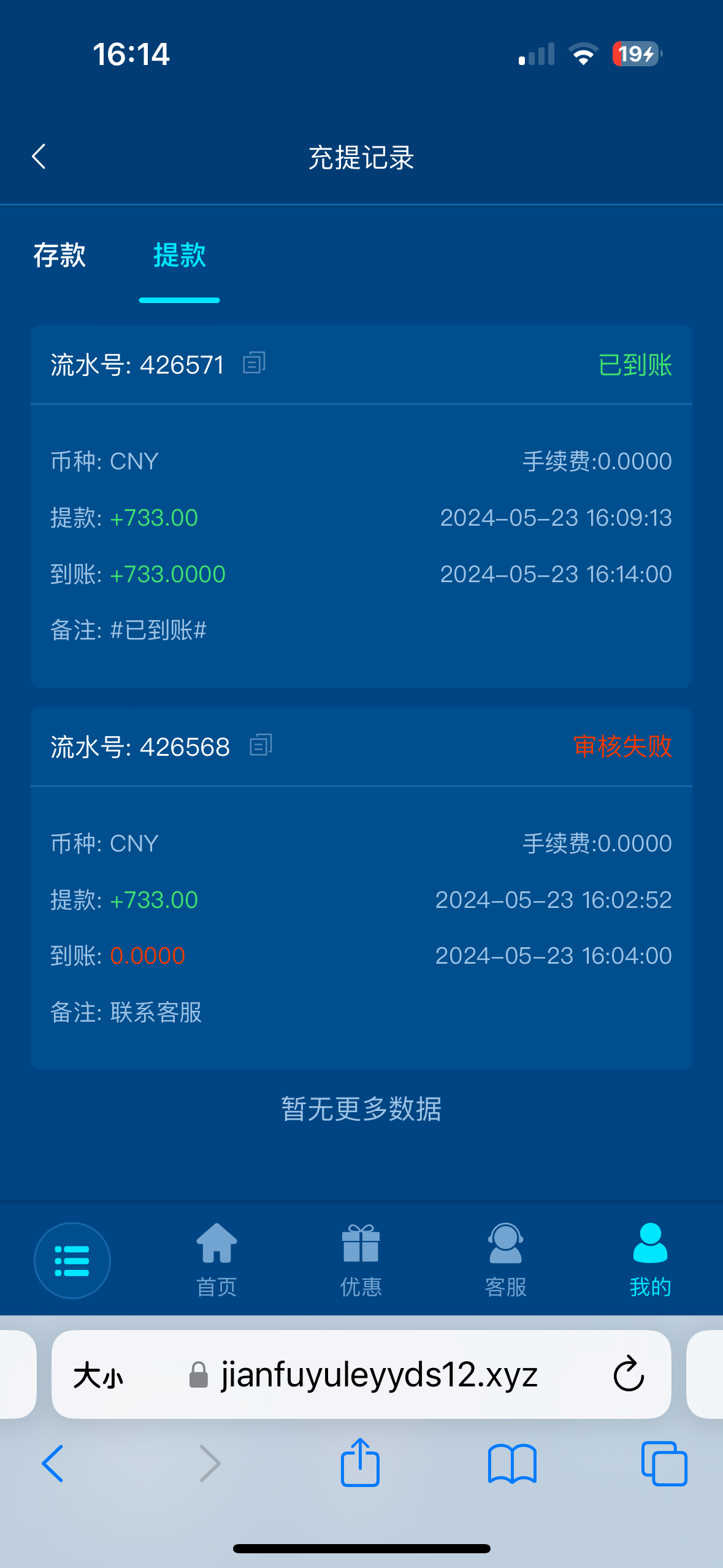
Task: Show all open Safari tabs
Action: (x=664, y=1463)
